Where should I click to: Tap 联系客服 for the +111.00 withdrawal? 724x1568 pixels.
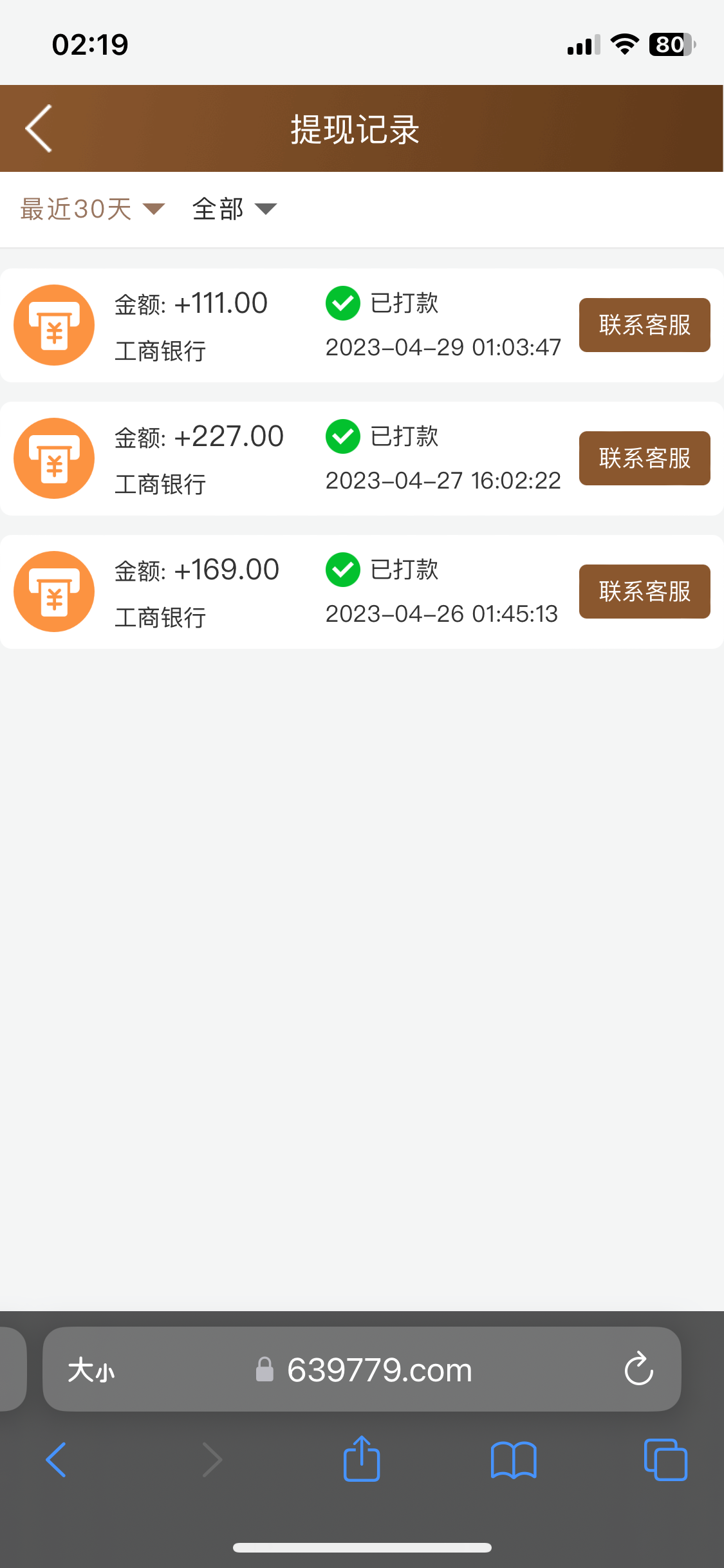(x=644, y=325)
